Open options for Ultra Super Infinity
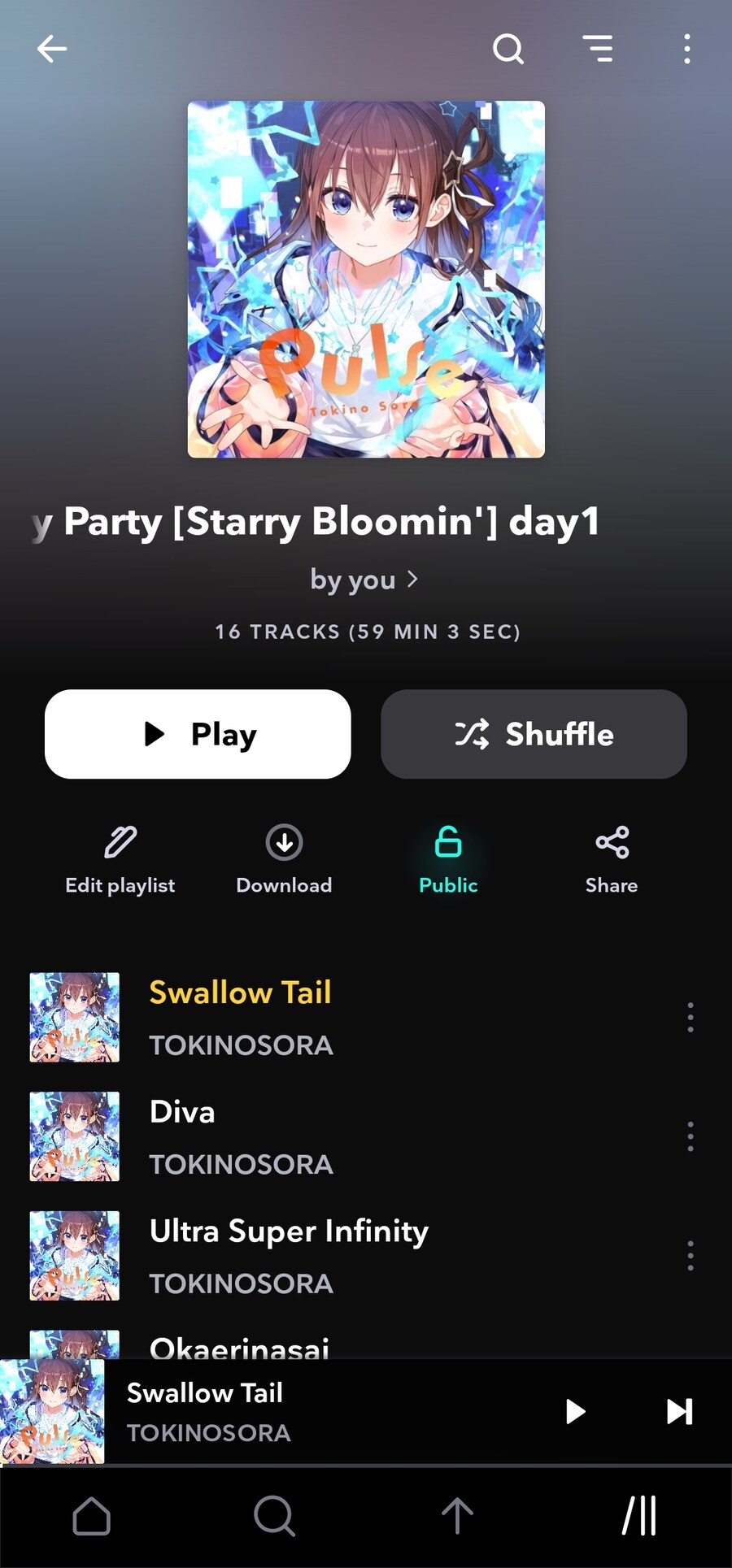 [691, 1256]
